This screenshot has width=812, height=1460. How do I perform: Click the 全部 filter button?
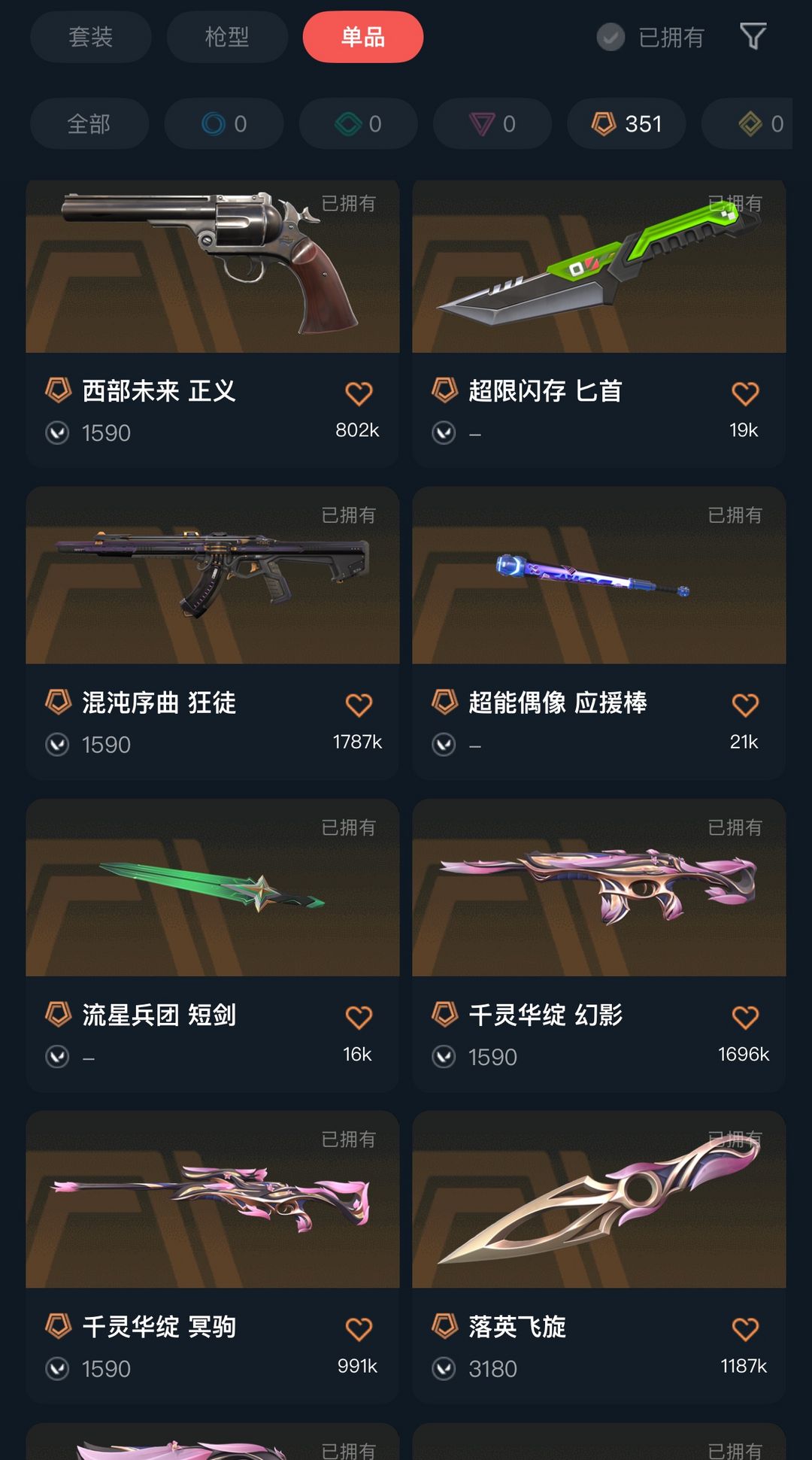89,123
